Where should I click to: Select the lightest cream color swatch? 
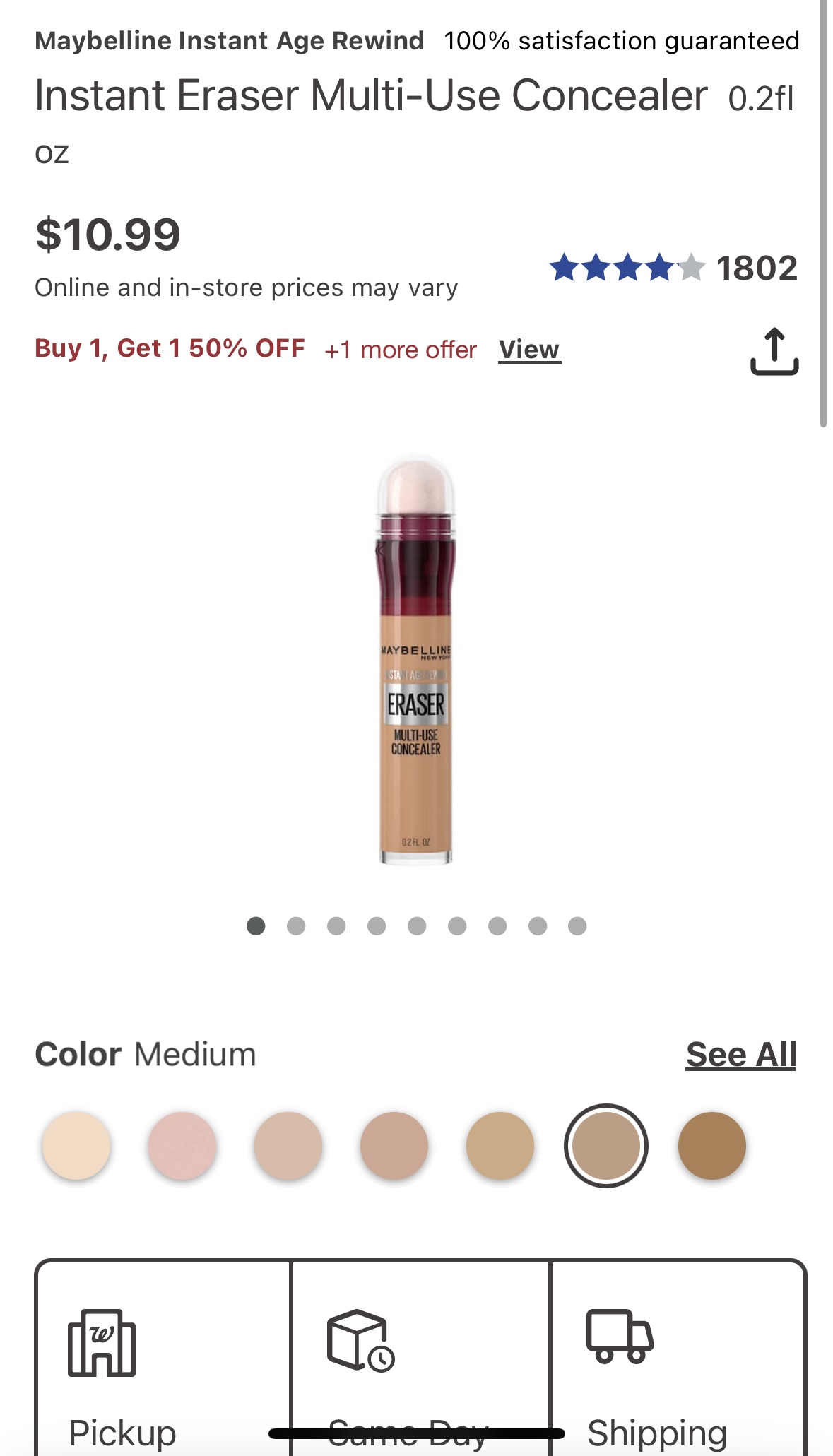click(x=76, y=1146)
